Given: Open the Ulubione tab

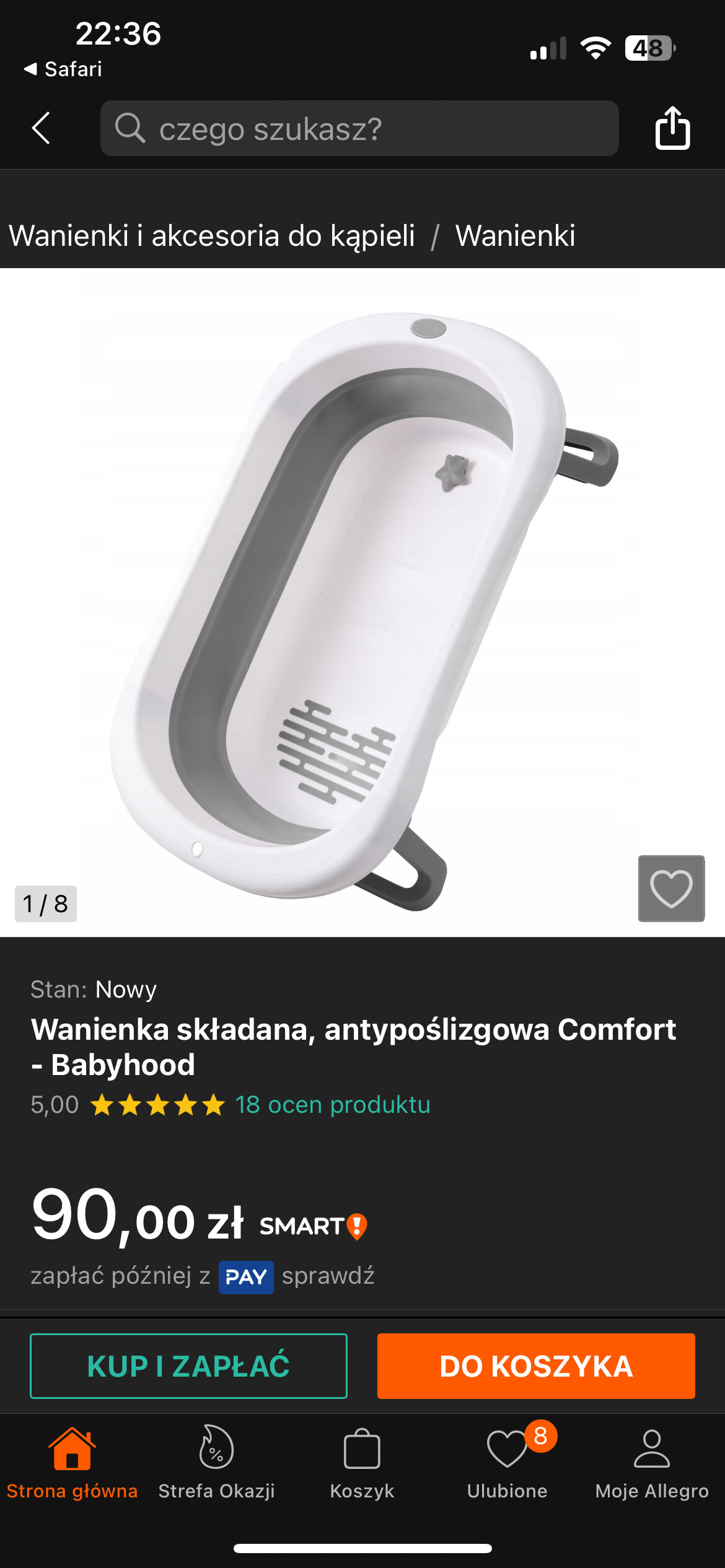Looking at the screenshot, I should (x=507, y=1464).
